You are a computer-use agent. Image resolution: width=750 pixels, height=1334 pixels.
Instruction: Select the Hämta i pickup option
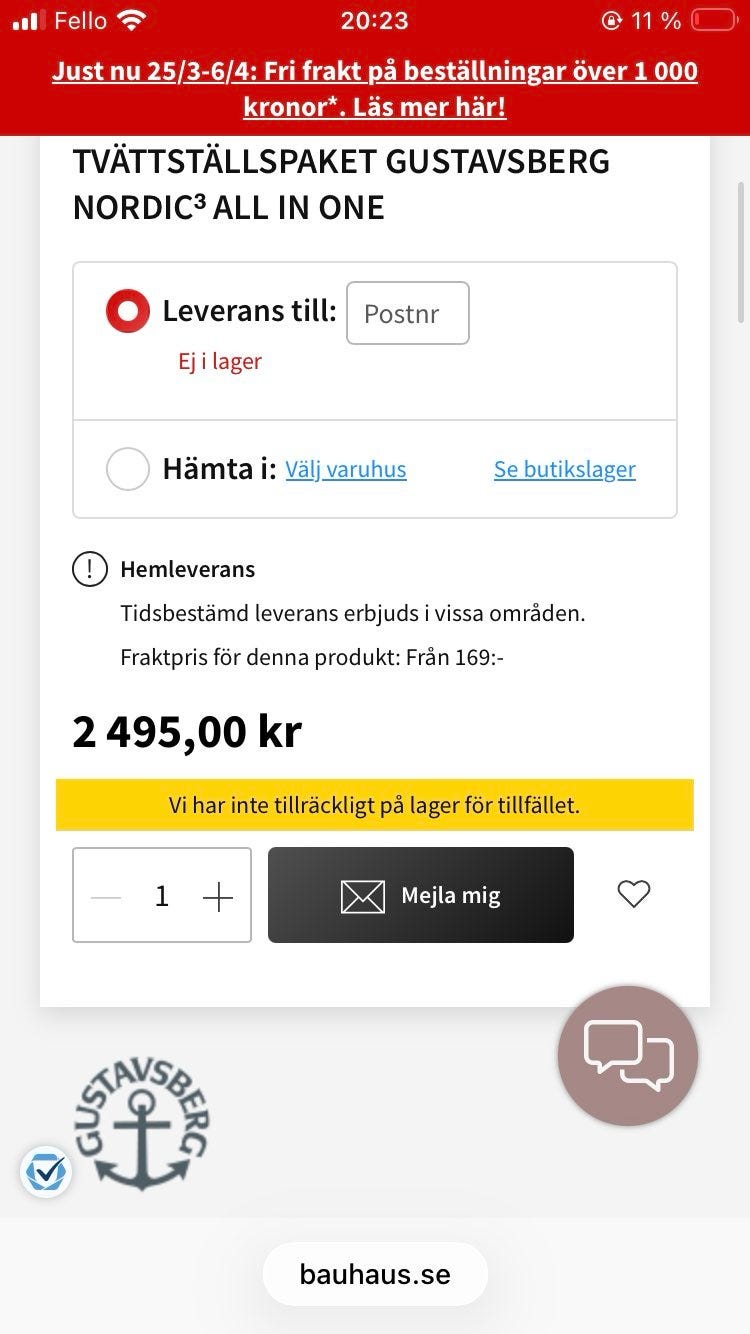pos(128,469)
